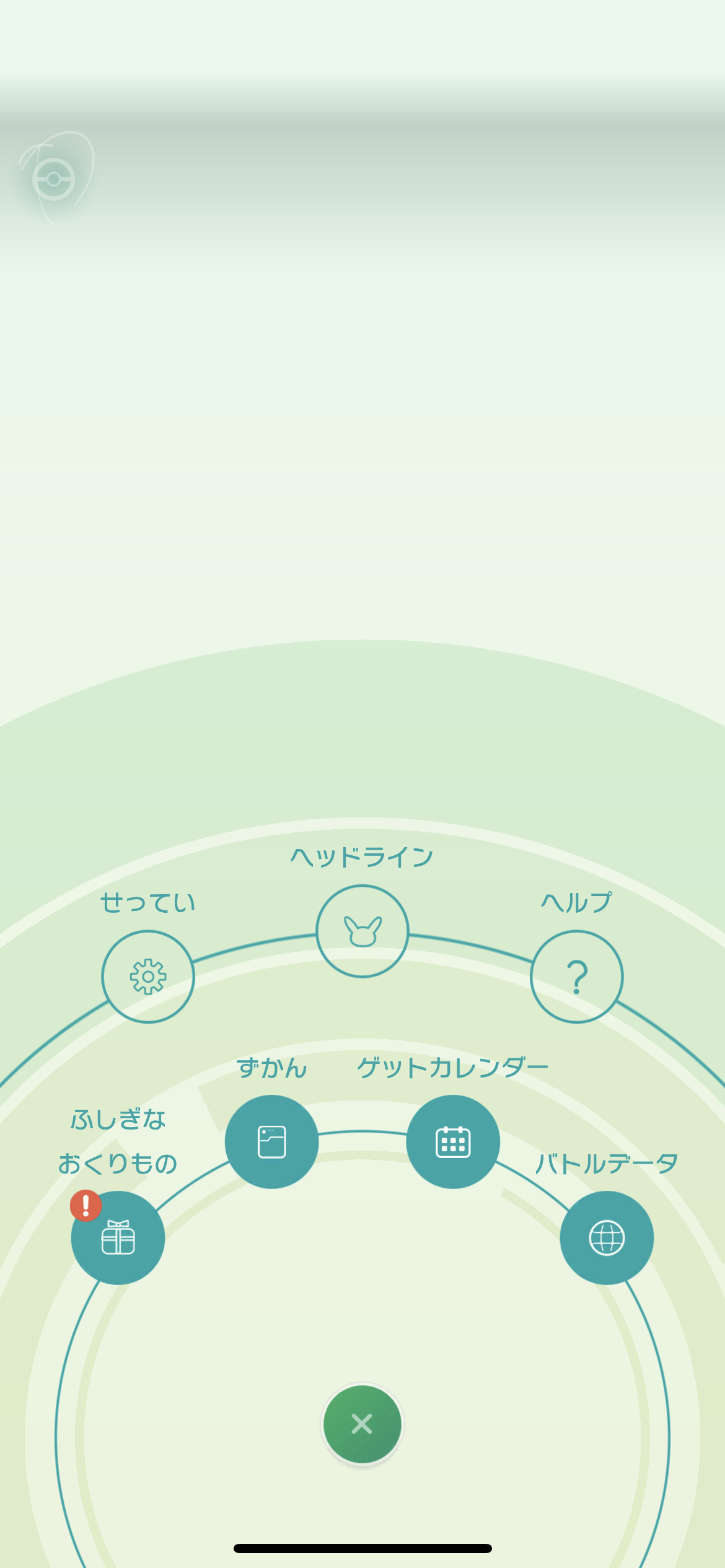Open ヘルプ help question mark
This screenshot has height=1568, width=725.
click(577, 977)
